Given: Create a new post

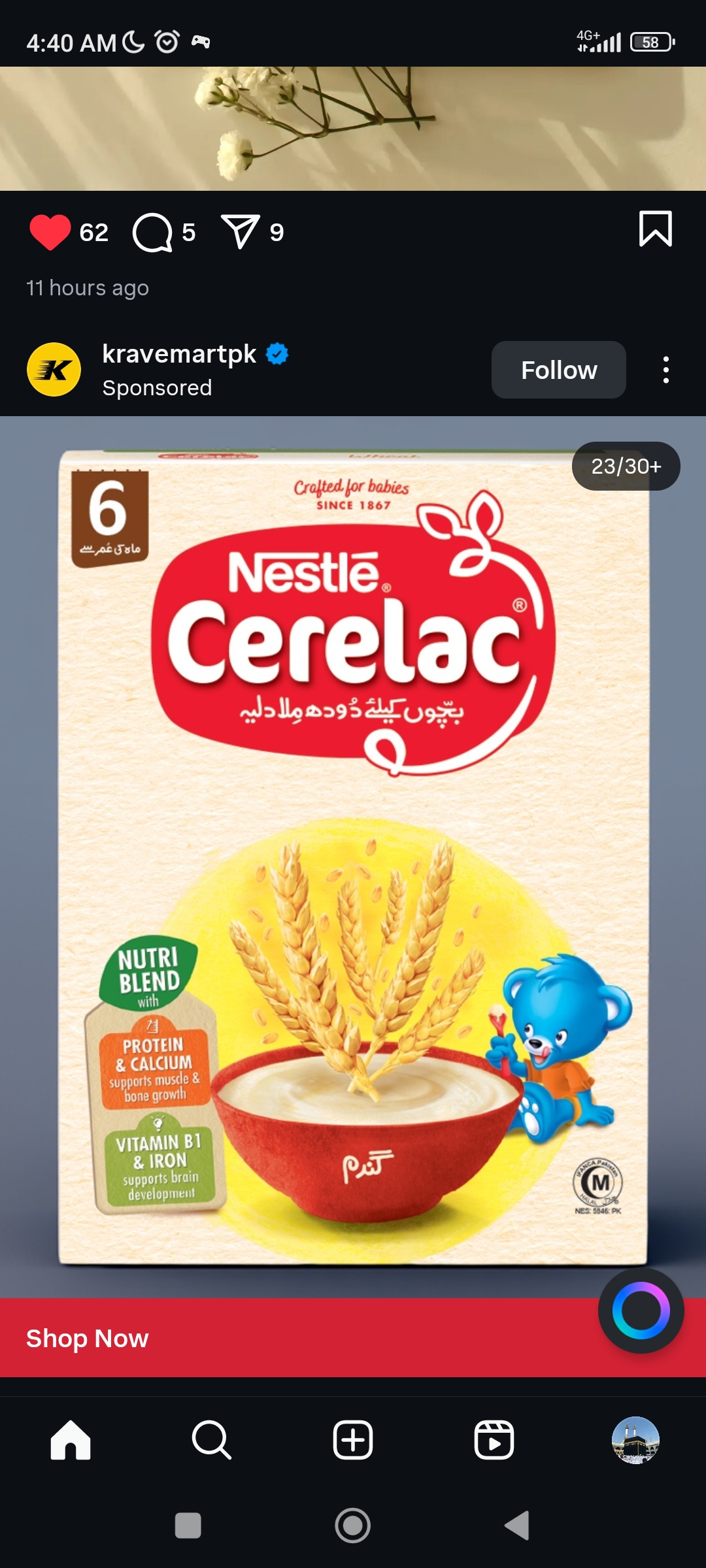Looking at the screenshot, I should point(353,1440).
